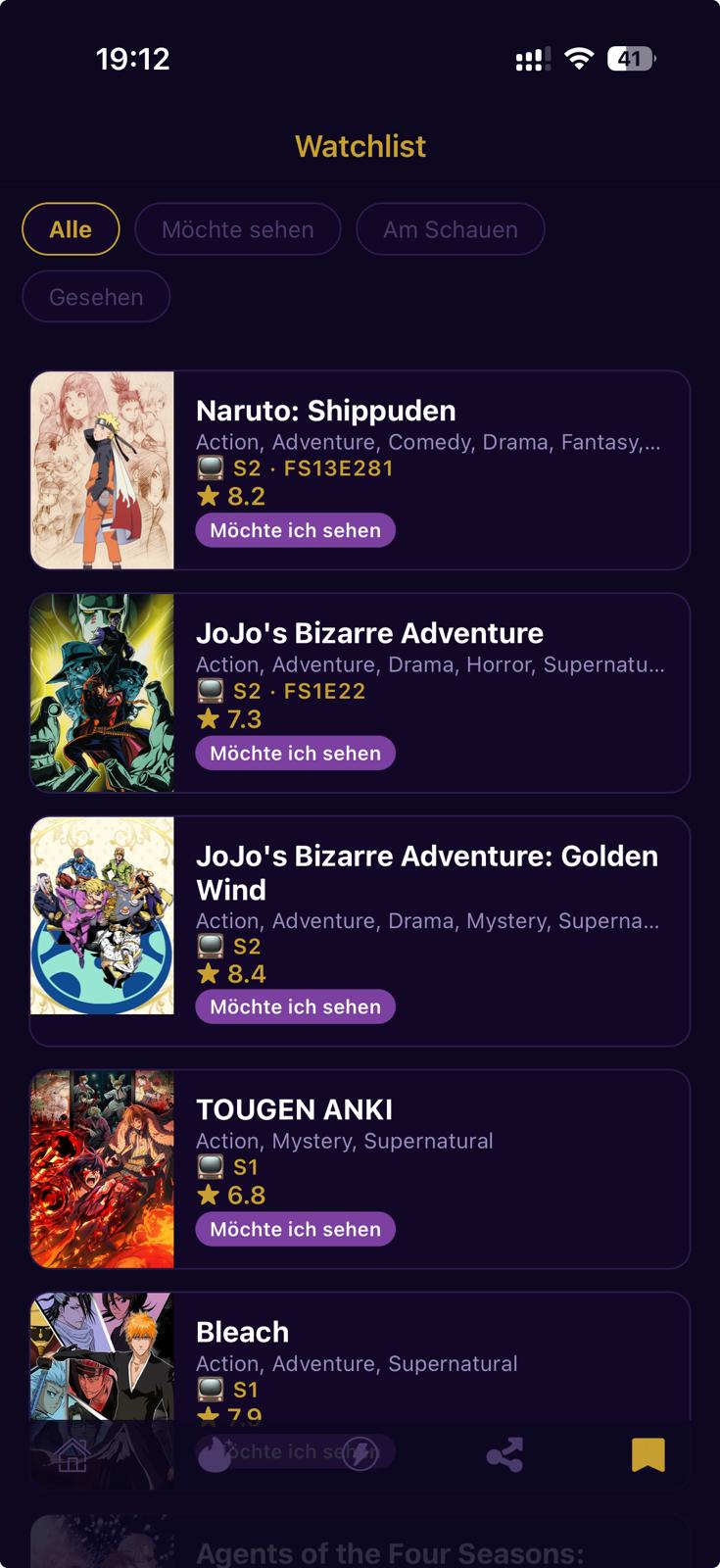Open the Naruto: Shippuden card

[431, 412]
